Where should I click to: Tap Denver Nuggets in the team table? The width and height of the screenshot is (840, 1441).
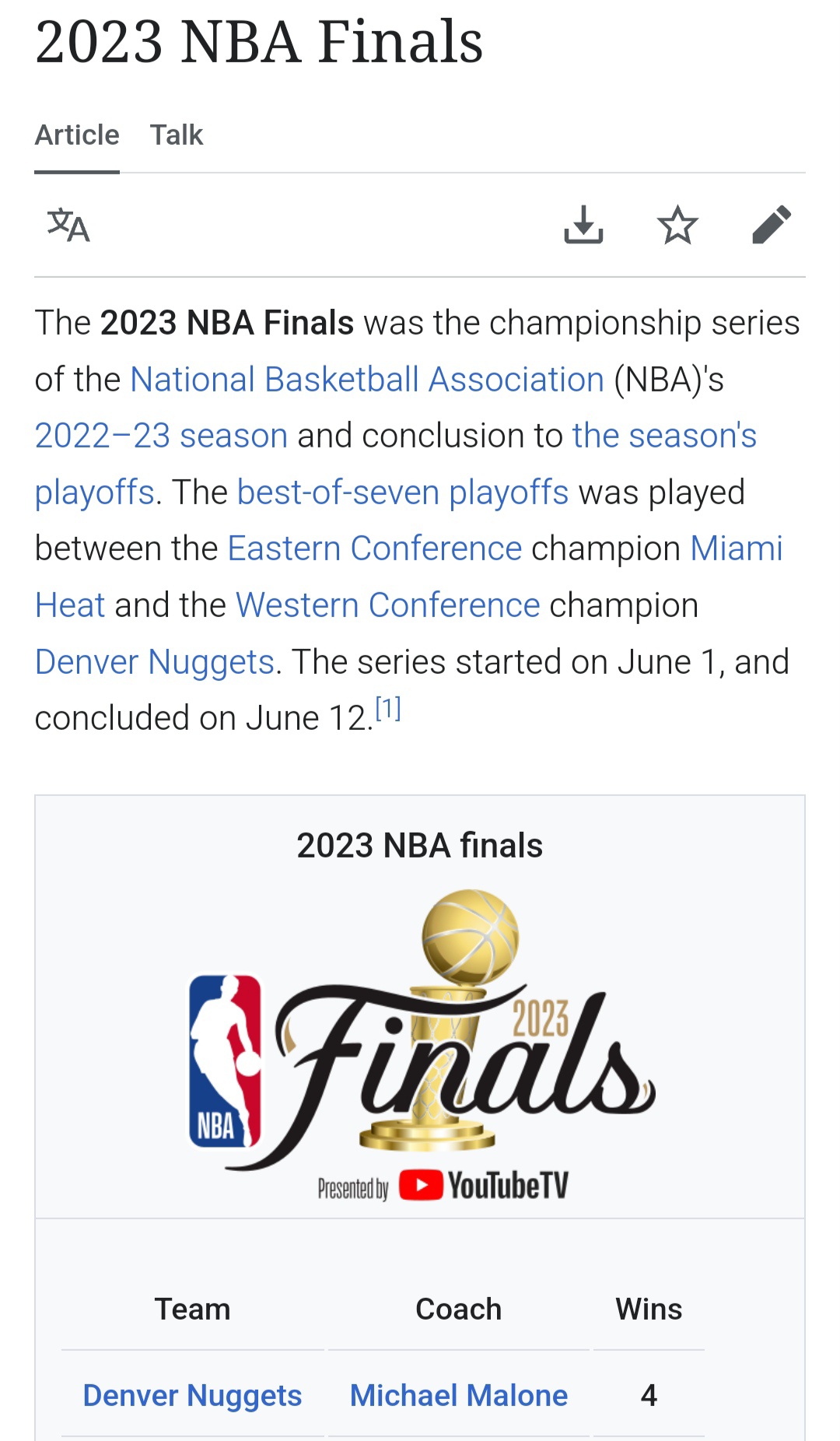[192, 1396]
